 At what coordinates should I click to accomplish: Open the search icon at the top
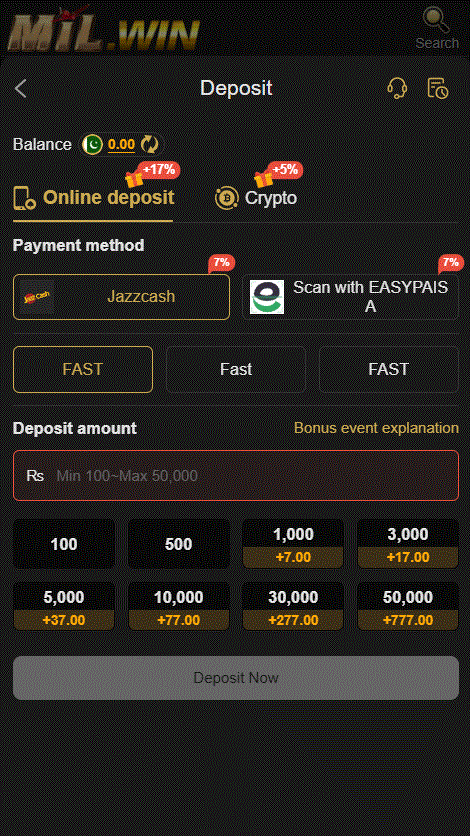[436, 28]
